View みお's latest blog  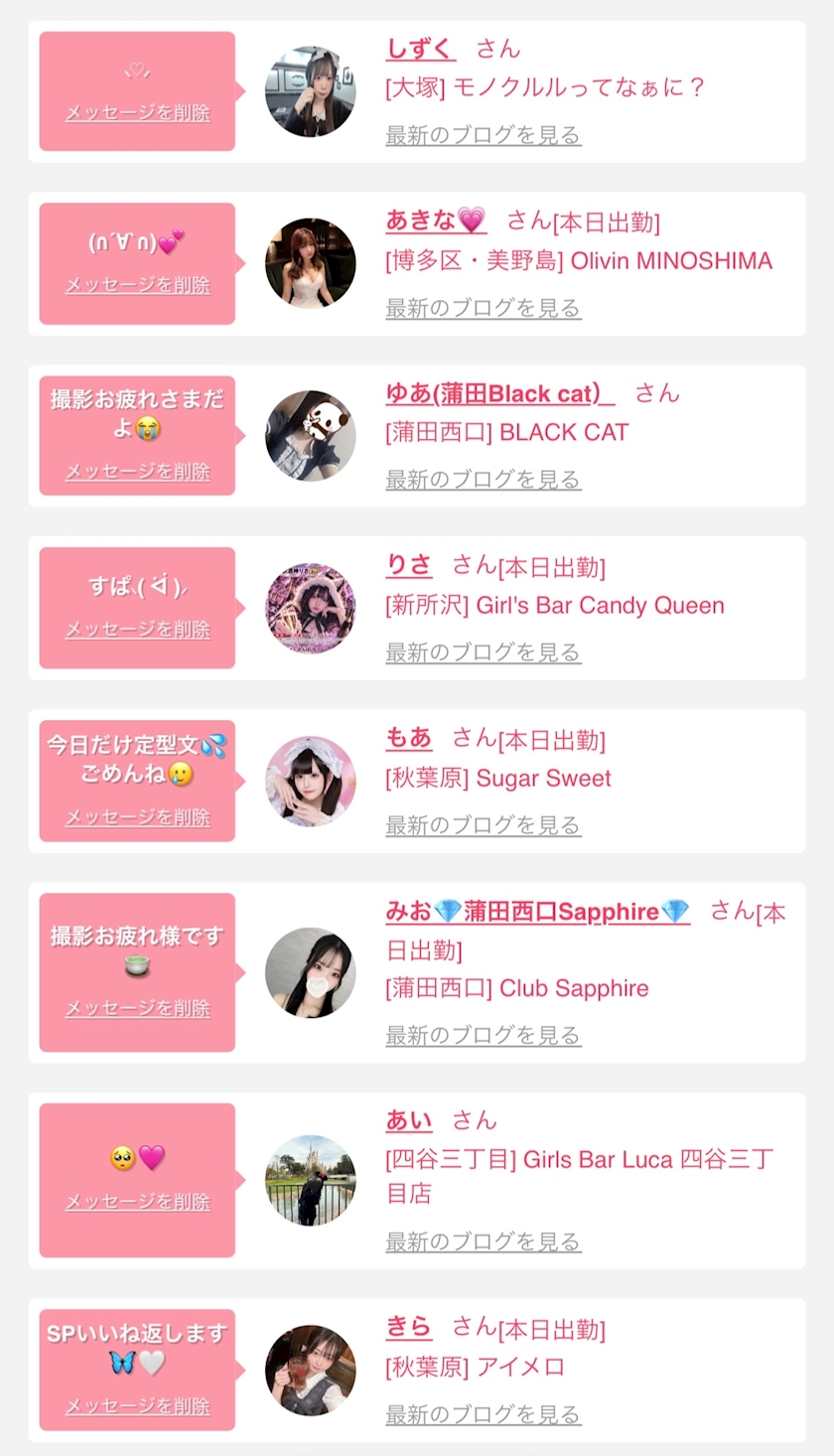pyautogui.click(x=484, y=1036)
